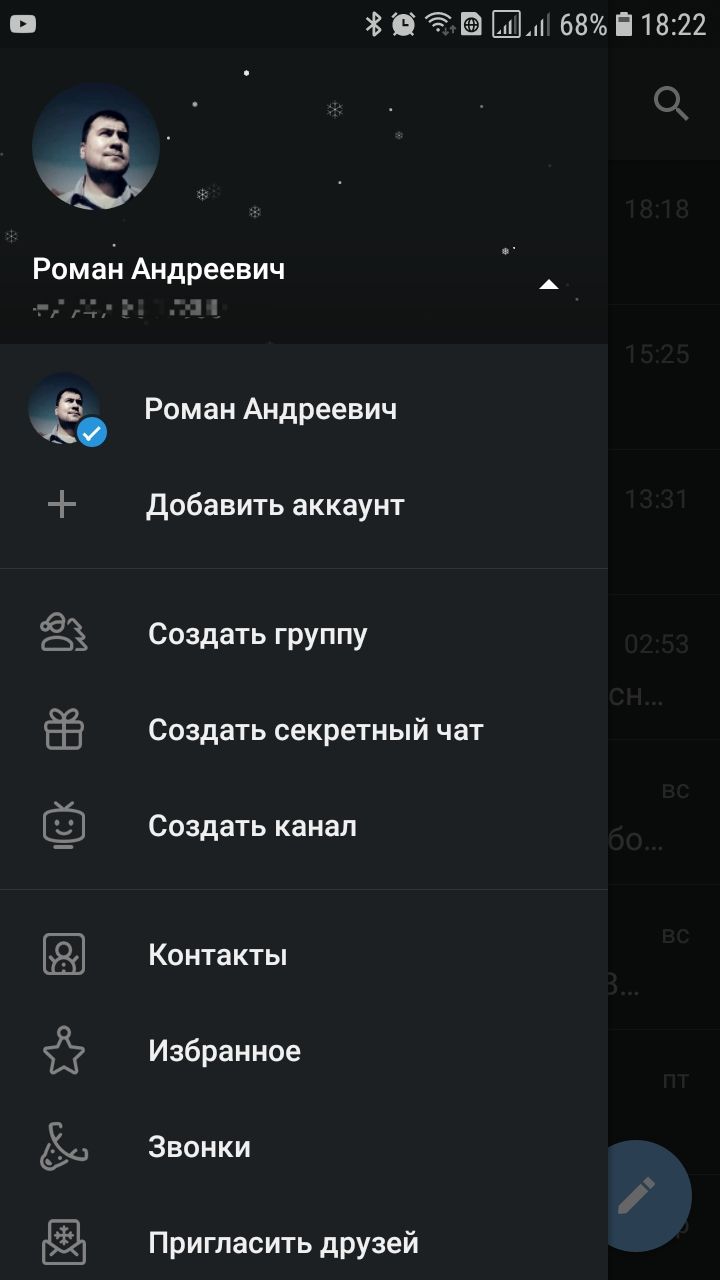Choose Создать канал

tap(304, 826)
